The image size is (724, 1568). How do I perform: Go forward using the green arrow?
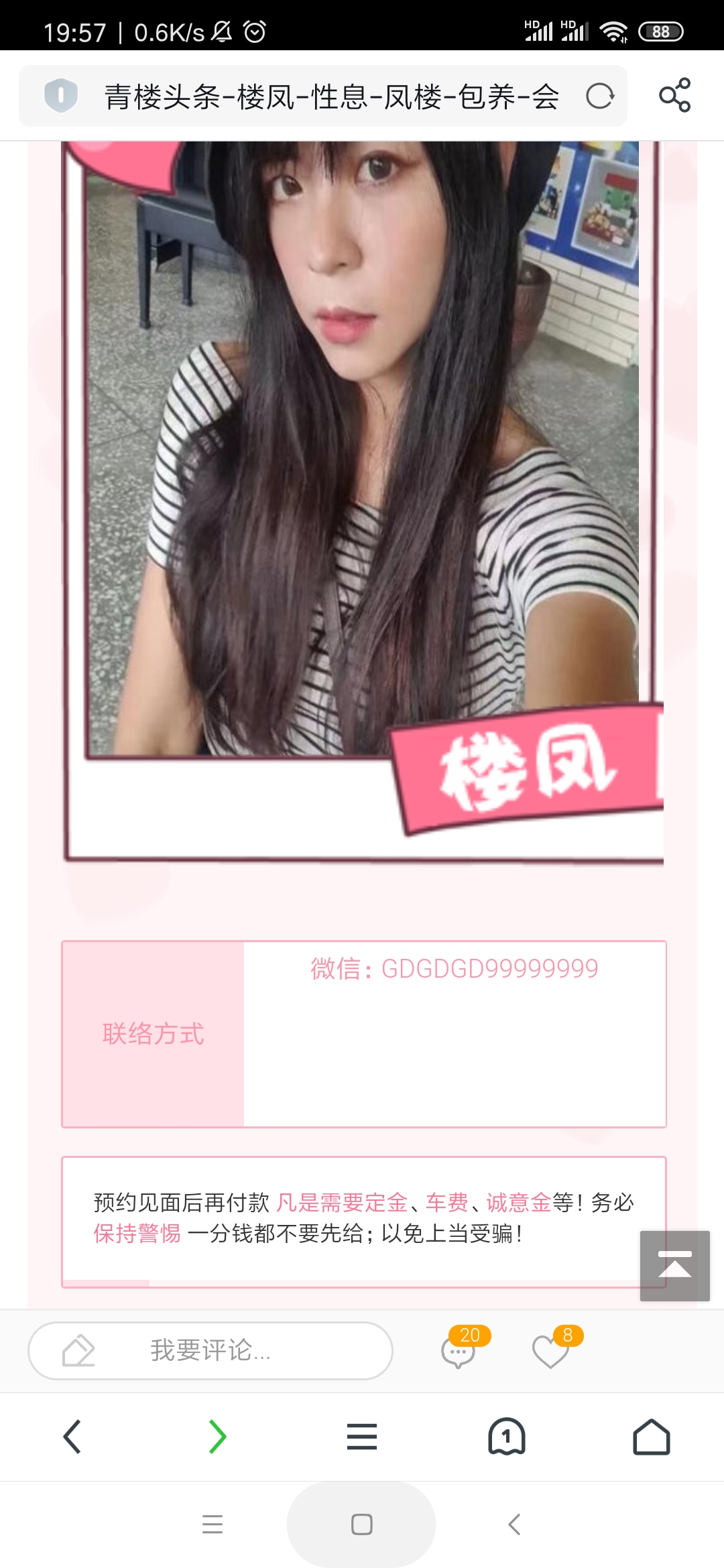pos(217,1437)
